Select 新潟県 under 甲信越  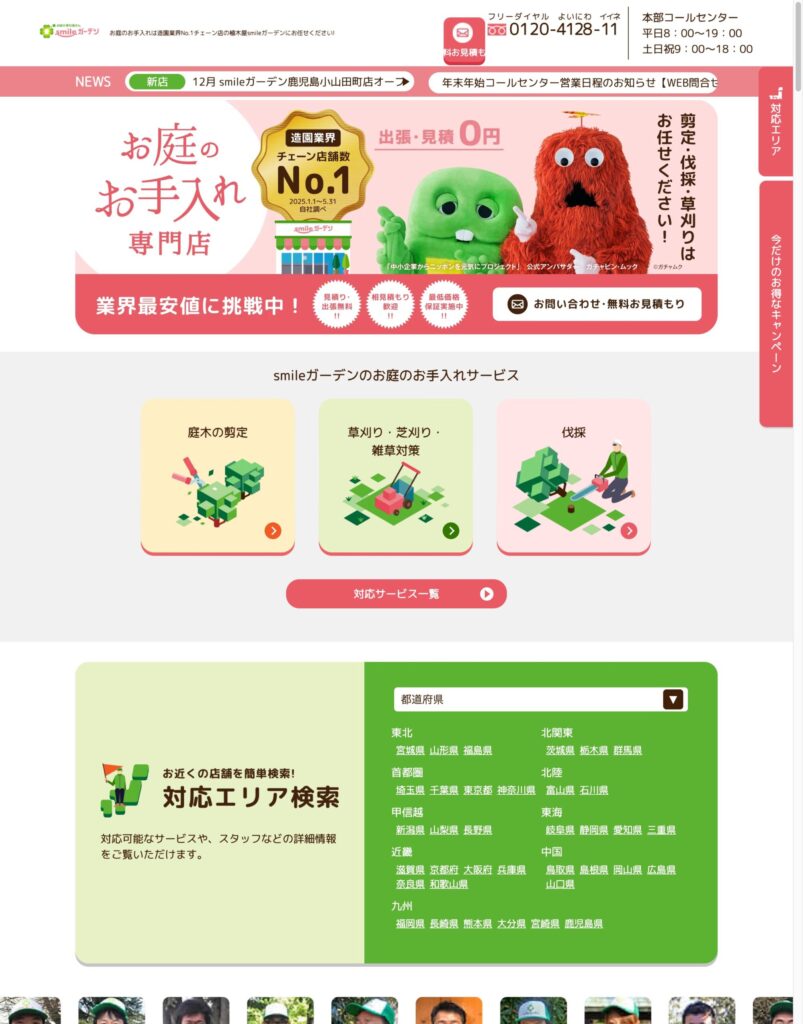[410, 830]
